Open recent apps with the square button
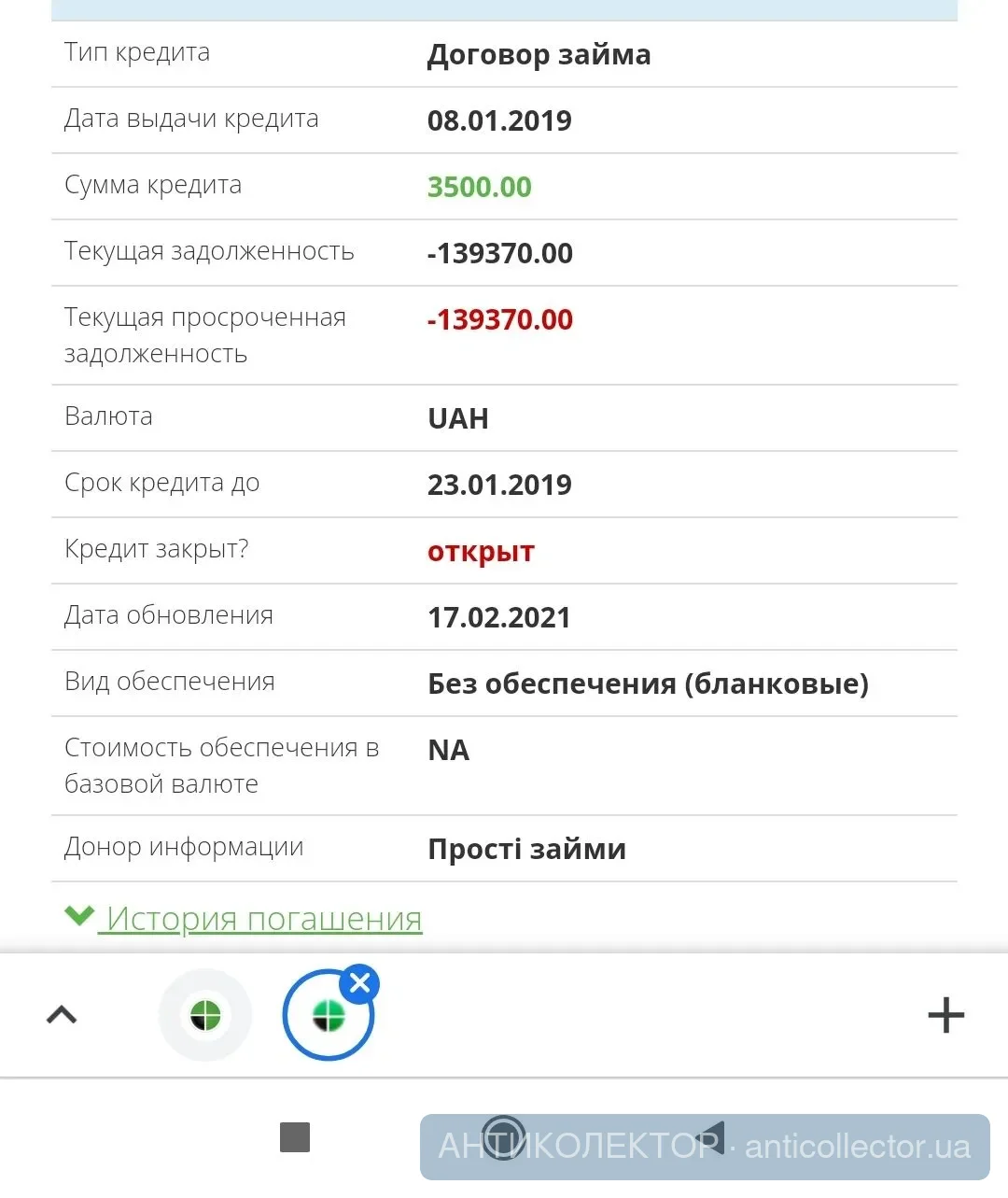Image resolution: width=1008 pixels, height=1198 pixels. coord(295,1137)
